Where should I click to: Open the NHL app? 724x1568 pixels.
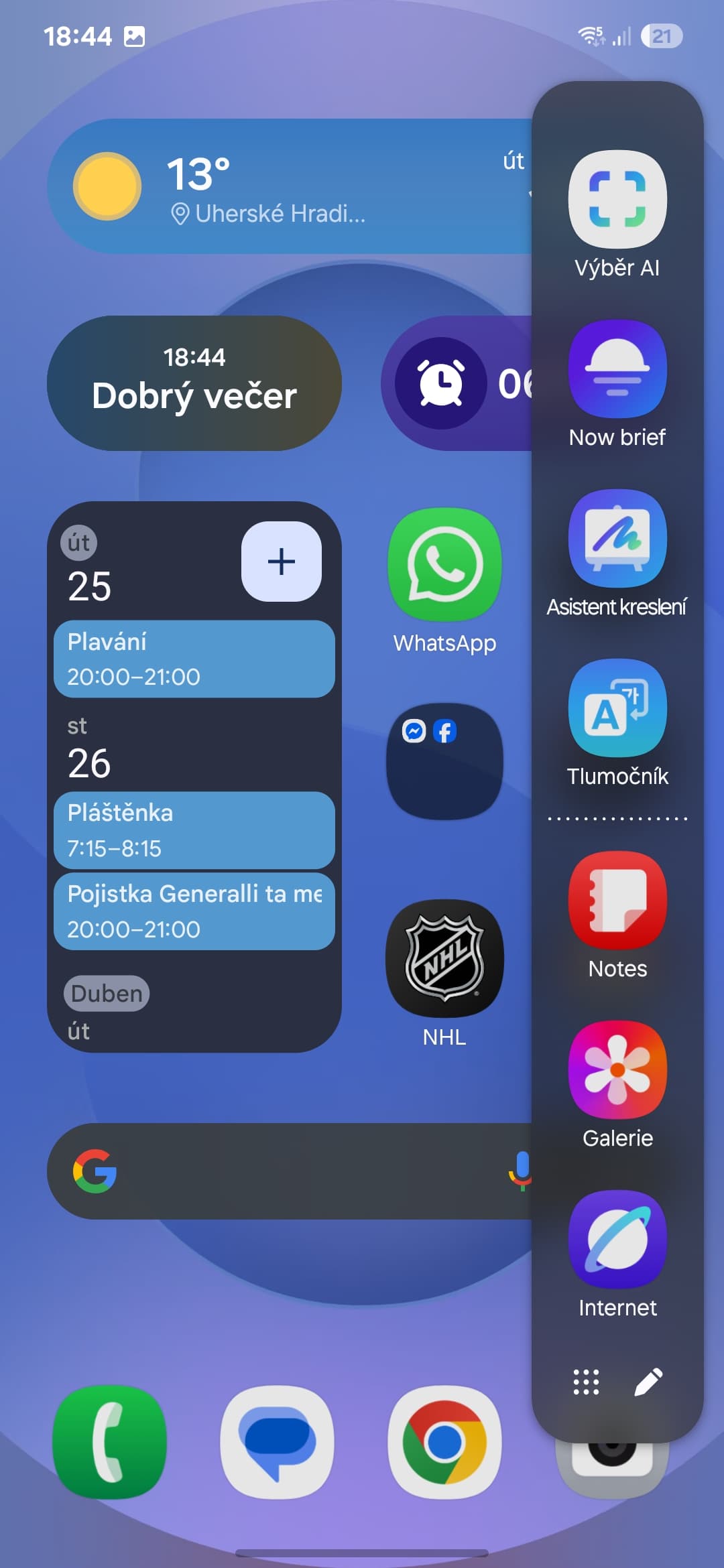point(444,958)
